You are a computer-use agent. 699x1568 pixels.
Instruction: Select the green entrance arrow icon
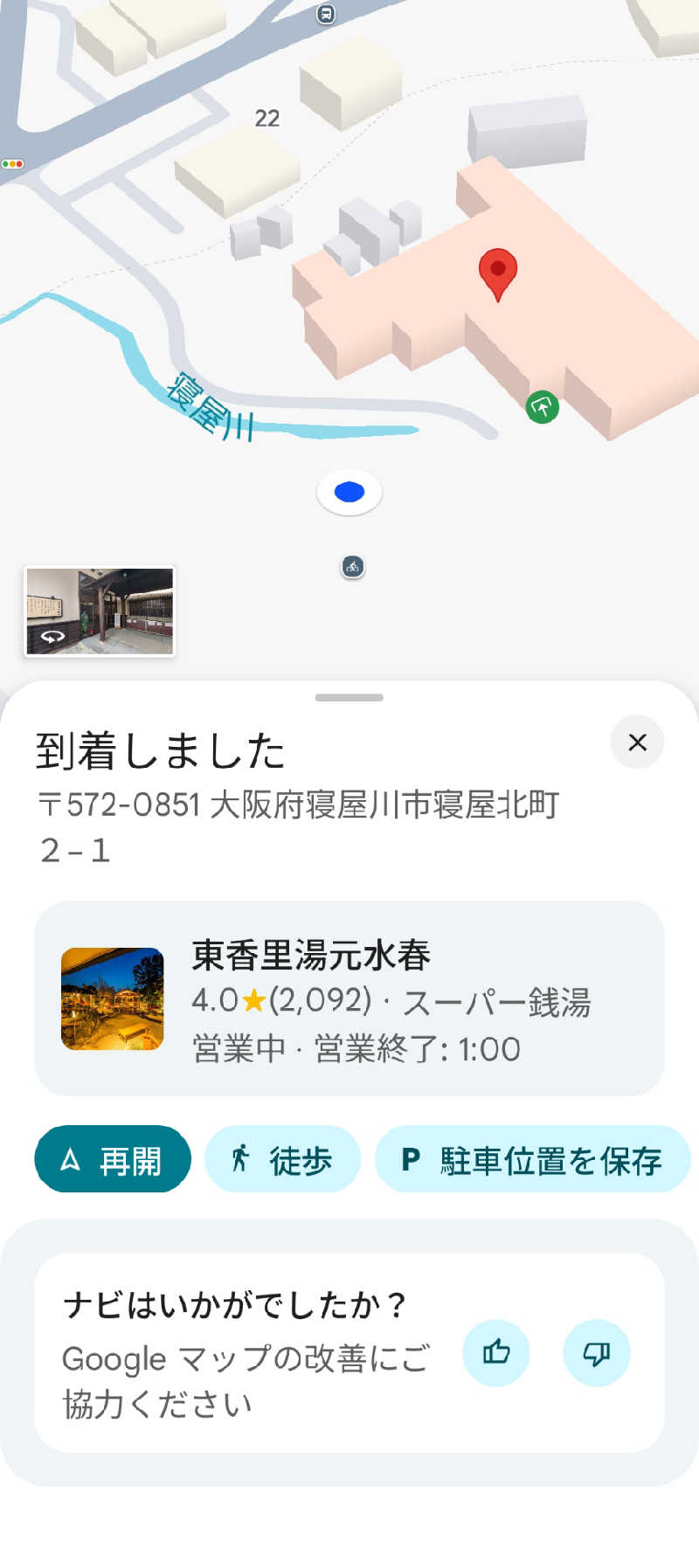pyautogui.click(x=543, y=405)
